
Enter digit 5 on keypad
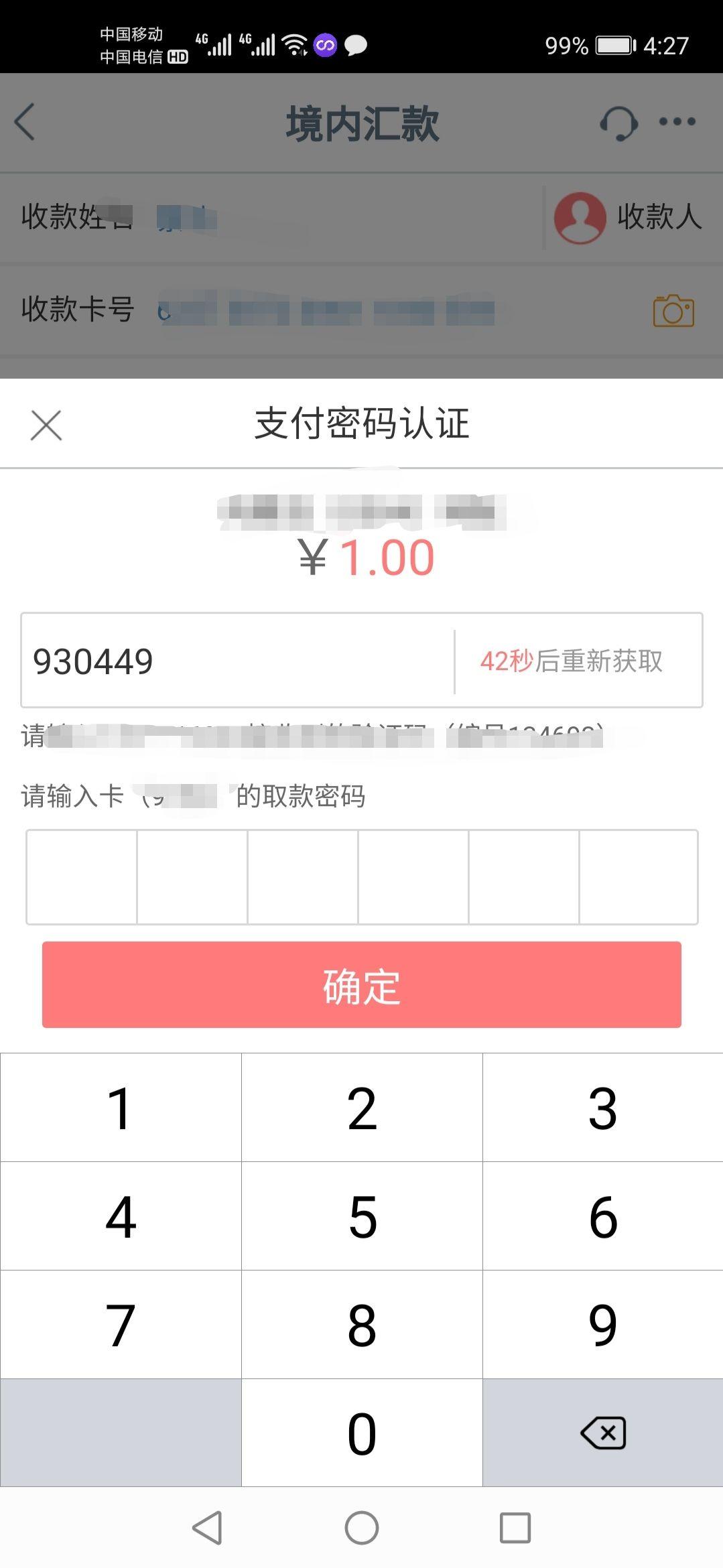pyautogui.click(x=362, y=1217)
